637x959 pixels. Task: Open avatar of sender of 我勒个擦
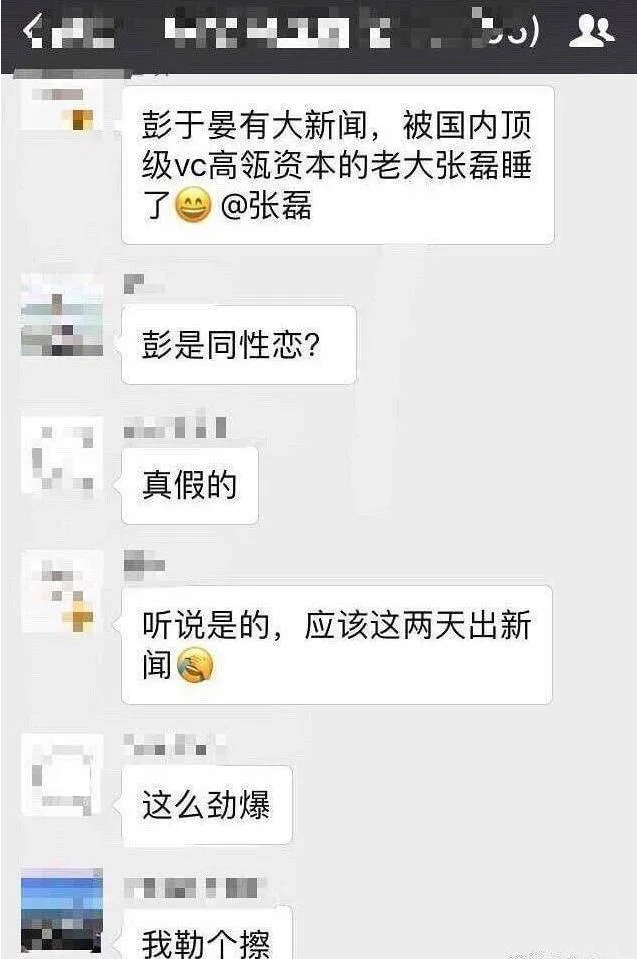click(62, 908)
